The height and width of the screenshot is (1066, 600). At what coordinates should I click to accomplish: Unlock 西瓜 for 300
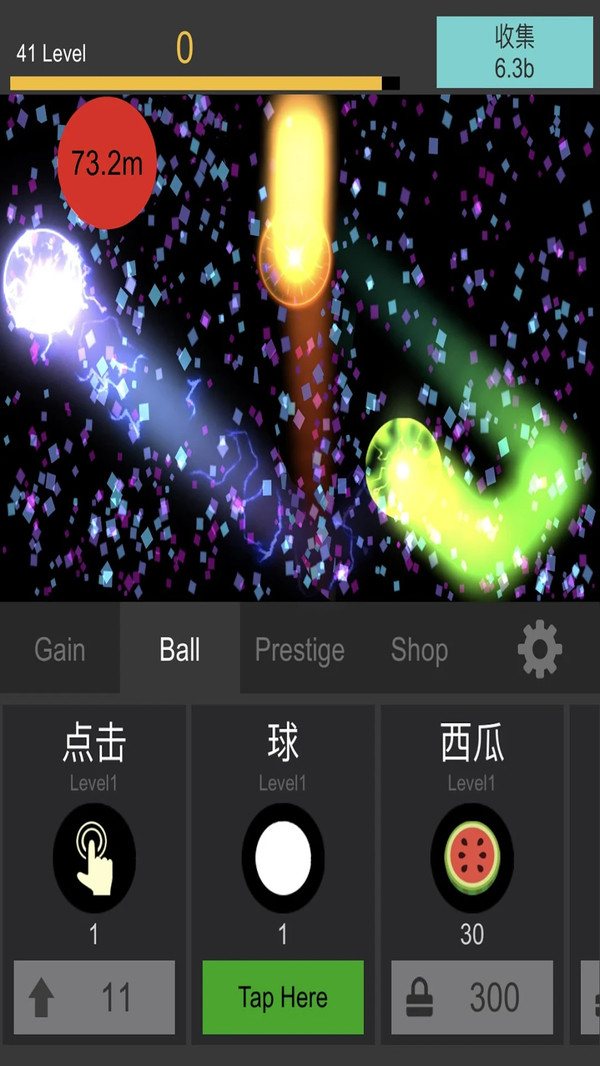[x=472, y=997]
